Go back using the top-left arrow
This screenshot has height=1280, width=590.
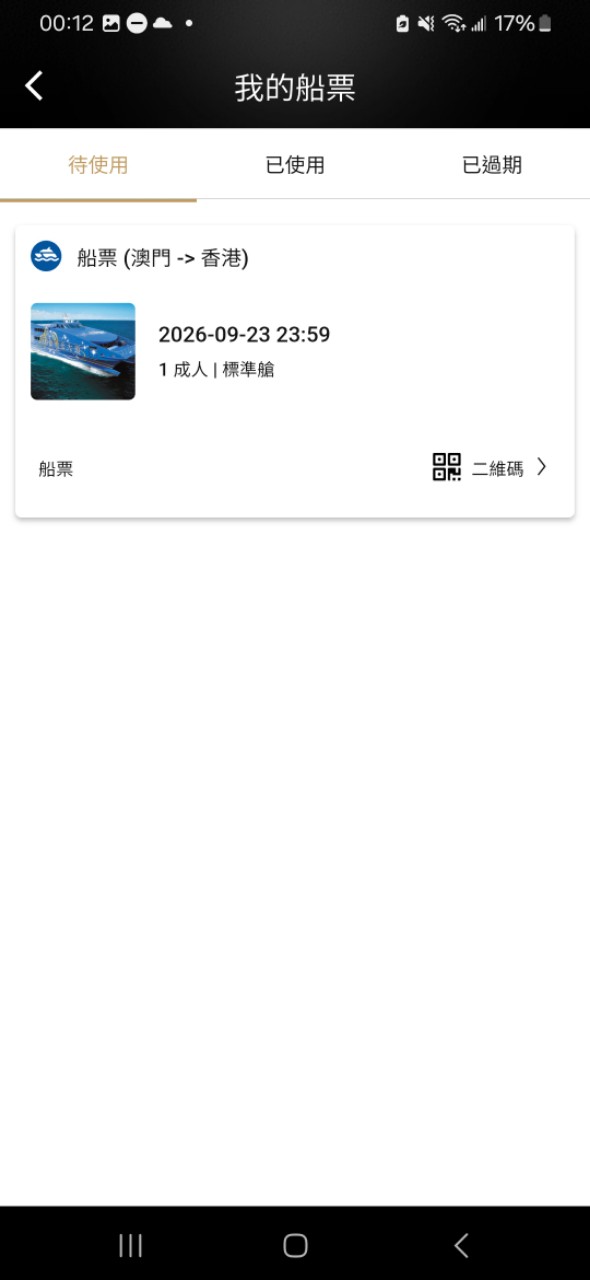pyautogui.click(x=34, y=86)
